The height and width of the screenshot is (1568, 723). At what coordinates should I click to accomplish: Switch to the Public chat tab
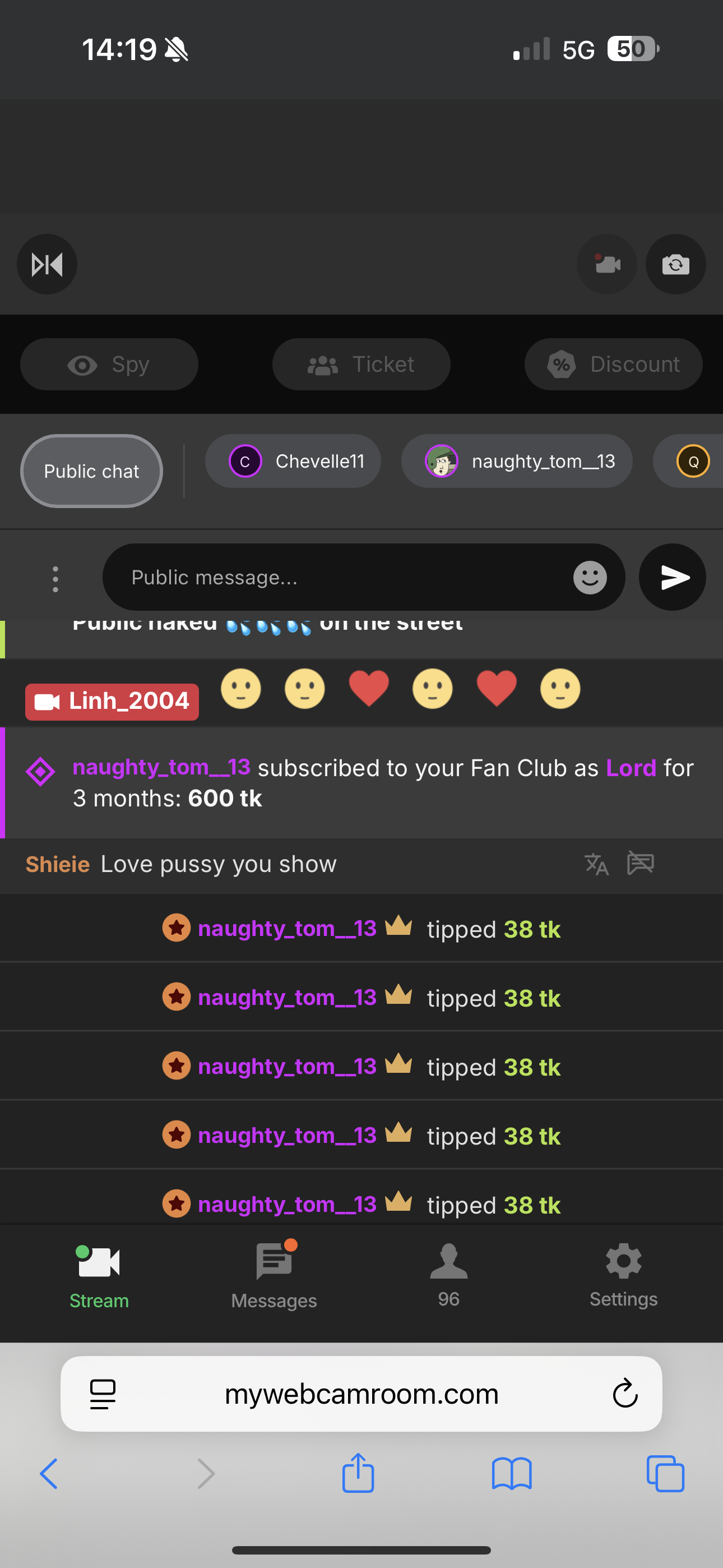[x=91, y=471]
